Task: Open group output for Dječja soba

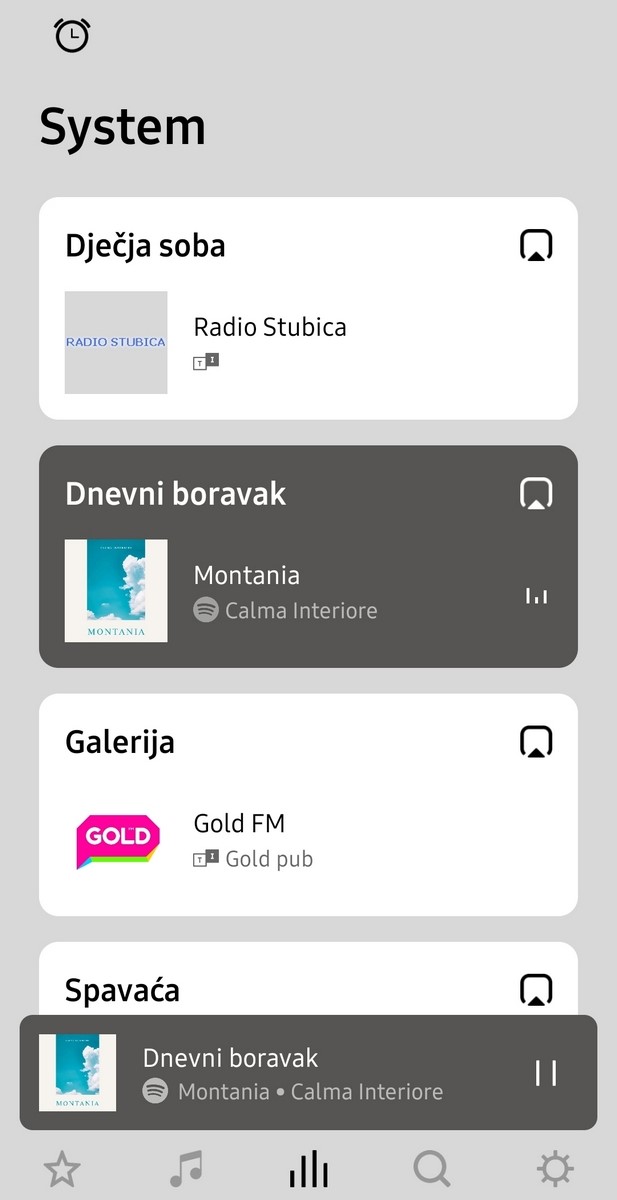Action: click(536, 245)
